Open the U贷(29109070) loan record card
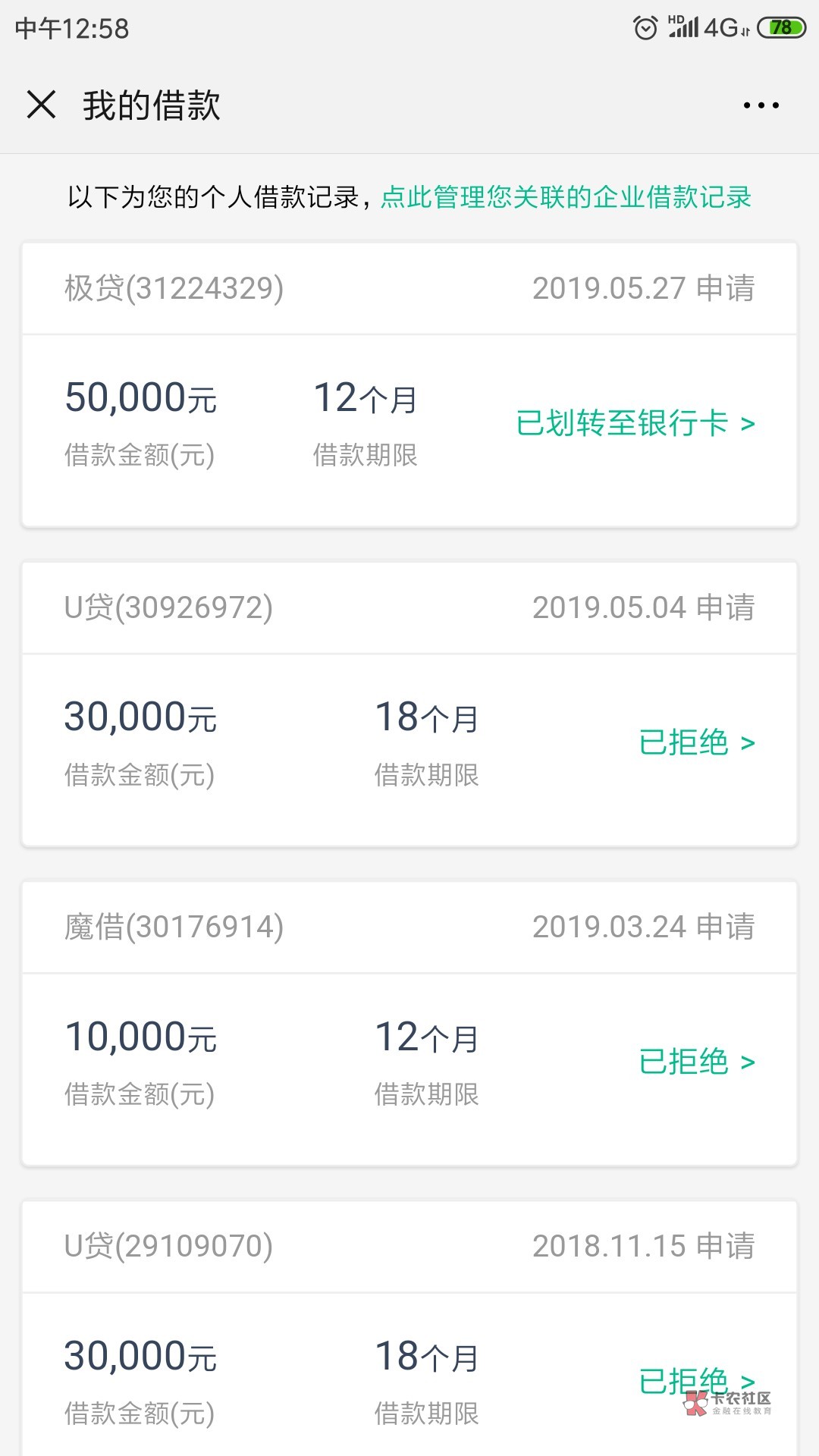This screenshot has height=1456, width=819. (409, 1328)
